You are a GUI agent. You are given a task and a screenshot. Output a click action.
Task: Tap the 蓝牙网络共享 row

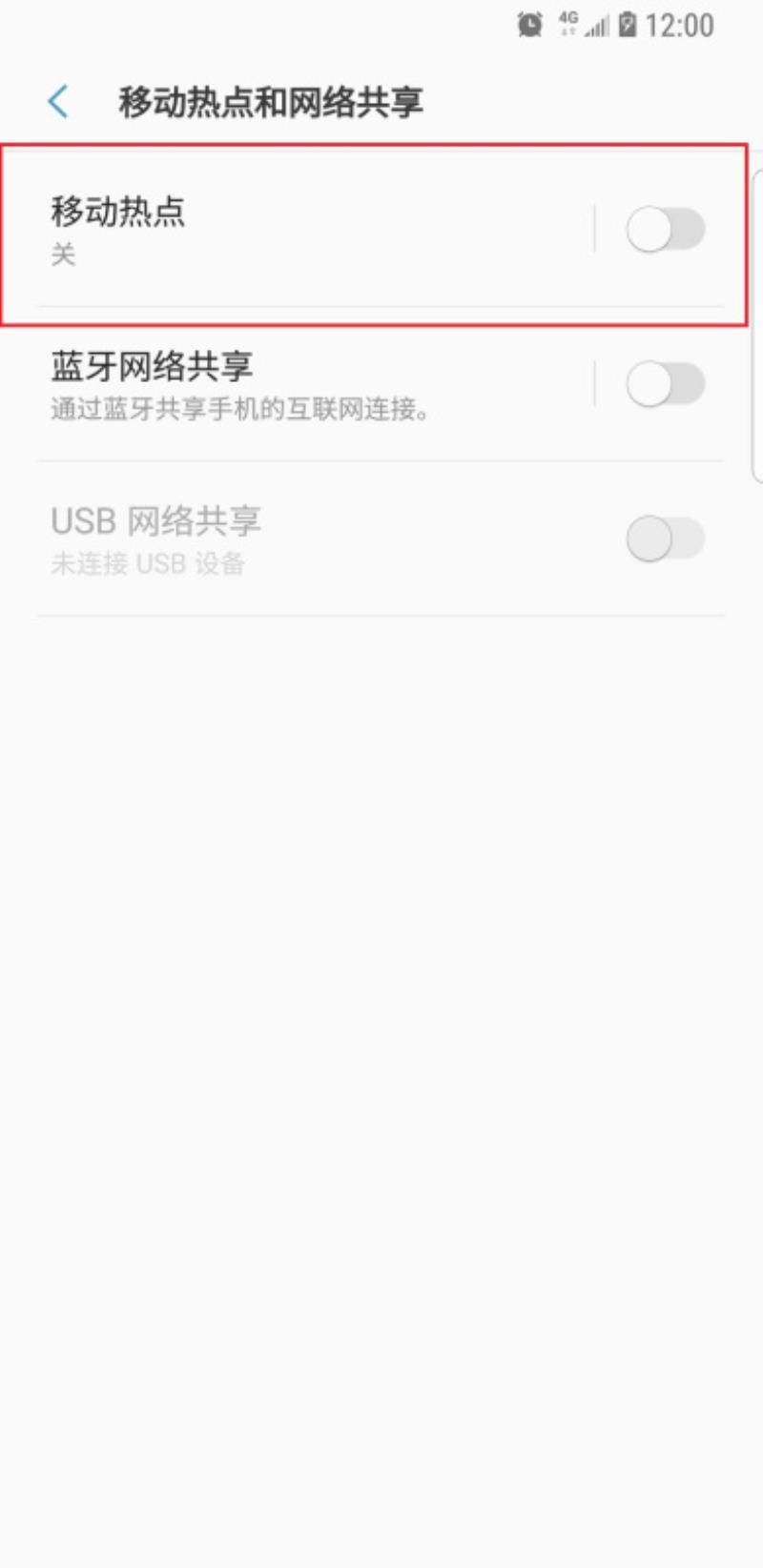click(315, 384)
